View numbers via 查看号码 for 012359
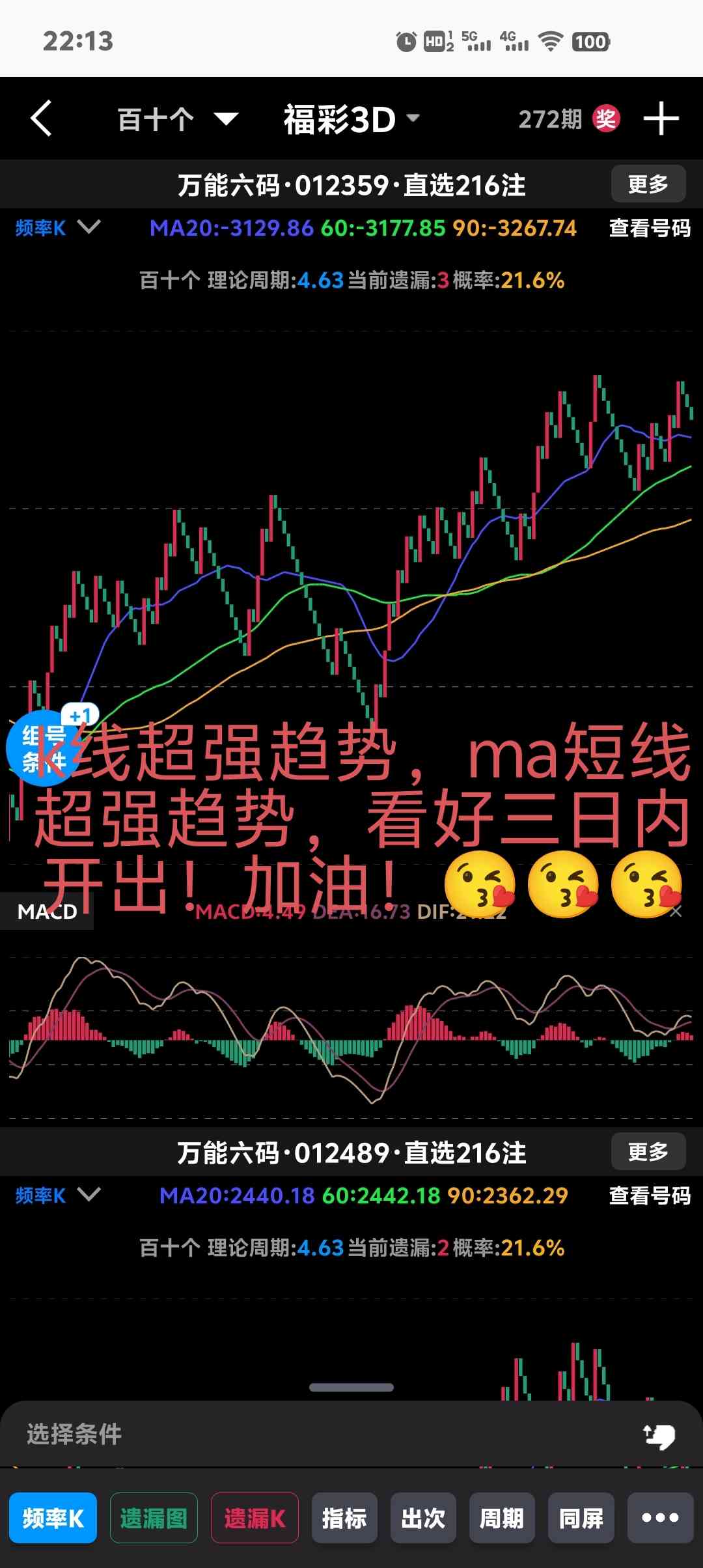The width and height of the screenshot is (703, 1568). [649, 229]
